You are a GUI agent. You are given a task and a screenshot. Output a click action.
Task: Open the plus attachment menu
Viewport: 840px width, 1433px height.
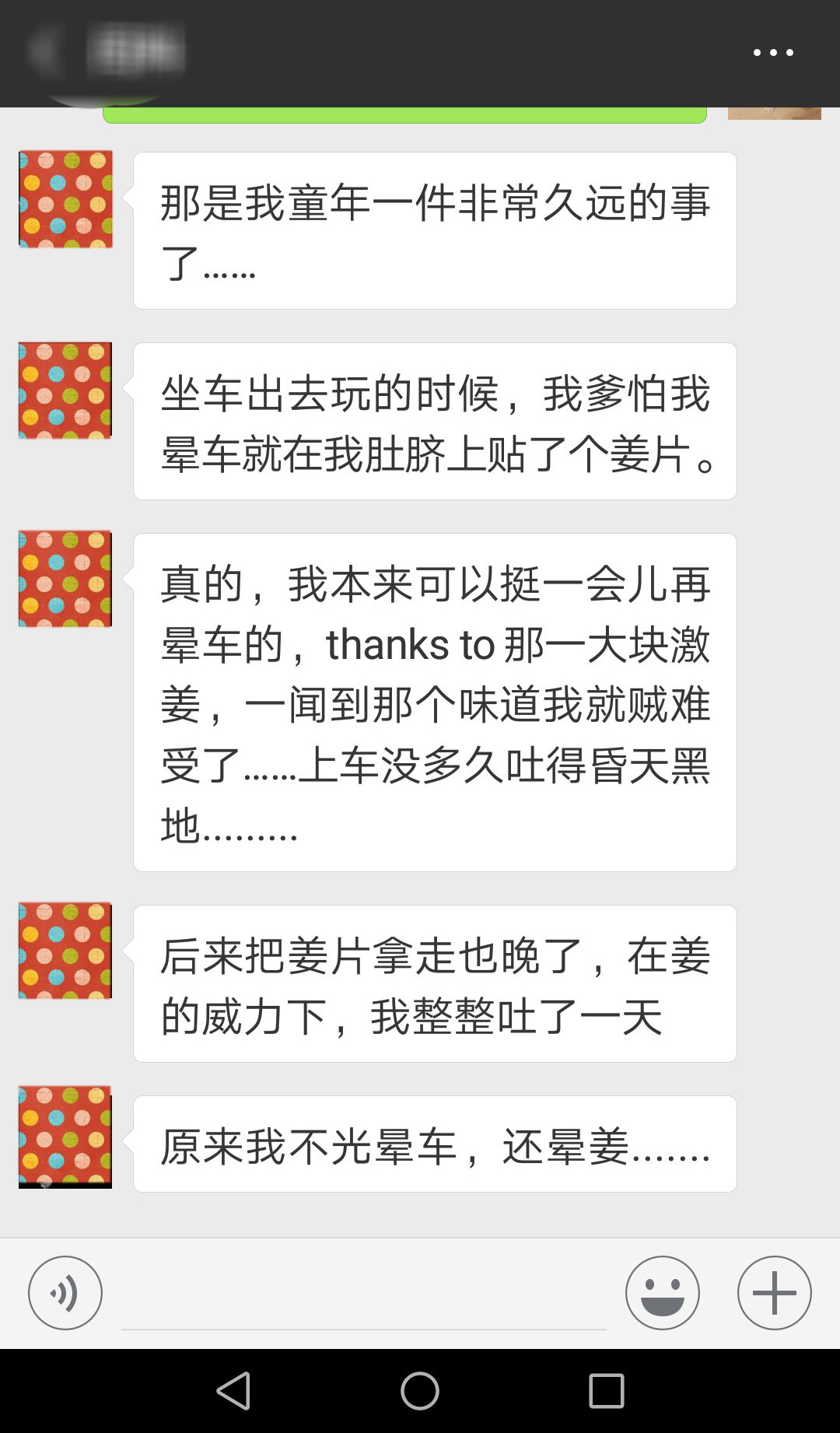point(775,1293)
